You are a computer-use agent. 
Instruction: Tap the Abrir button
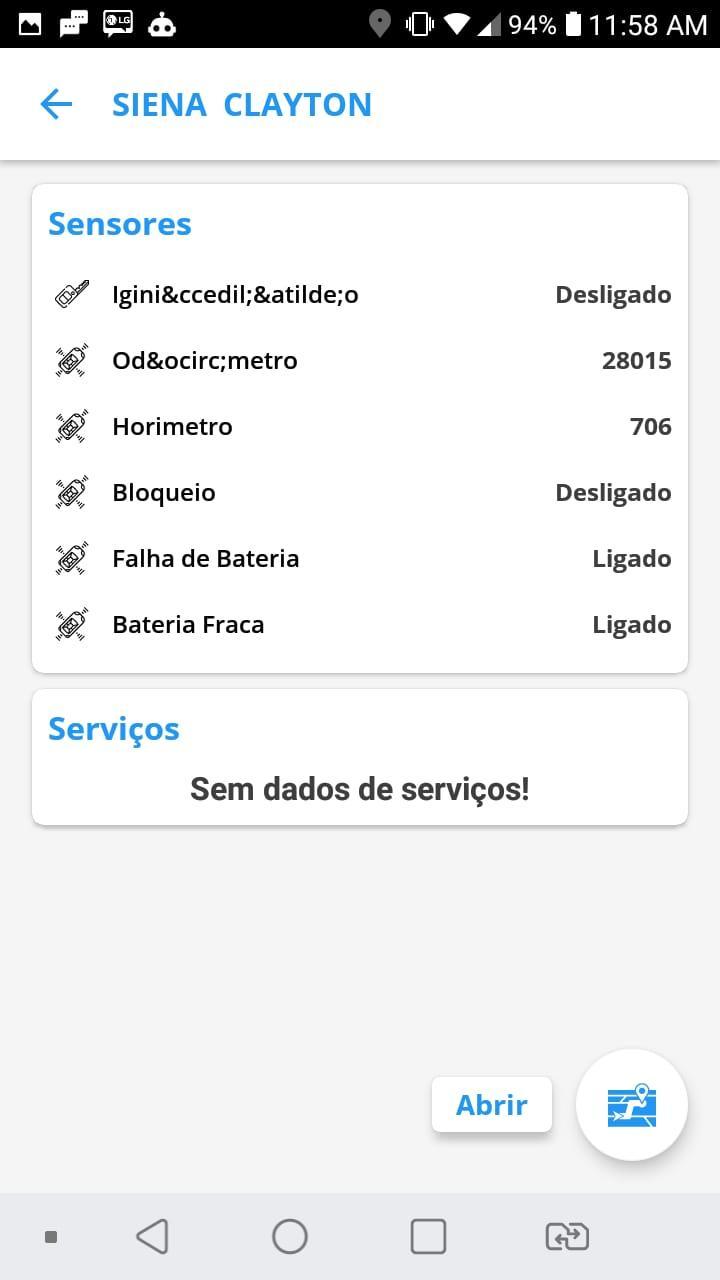(492, 1104)
